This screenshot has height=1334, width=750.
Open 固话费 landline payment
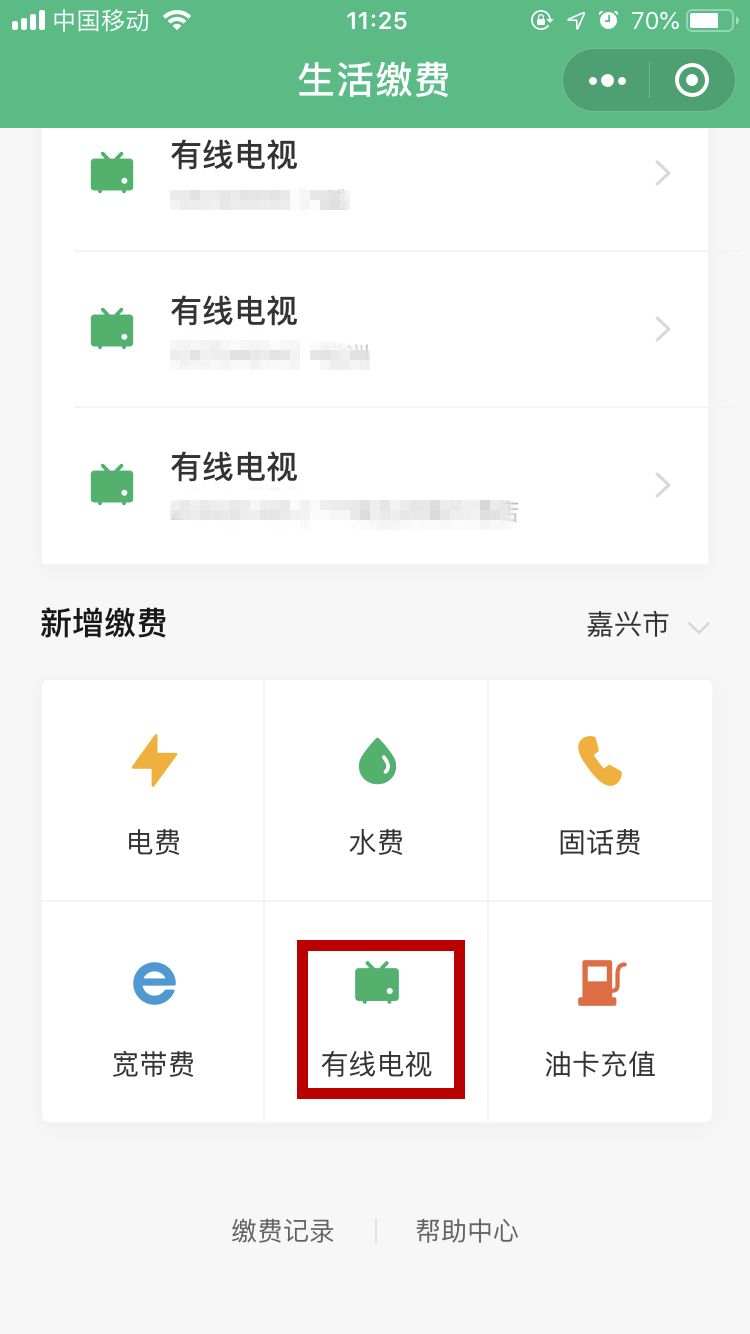[x=600, y=790]
